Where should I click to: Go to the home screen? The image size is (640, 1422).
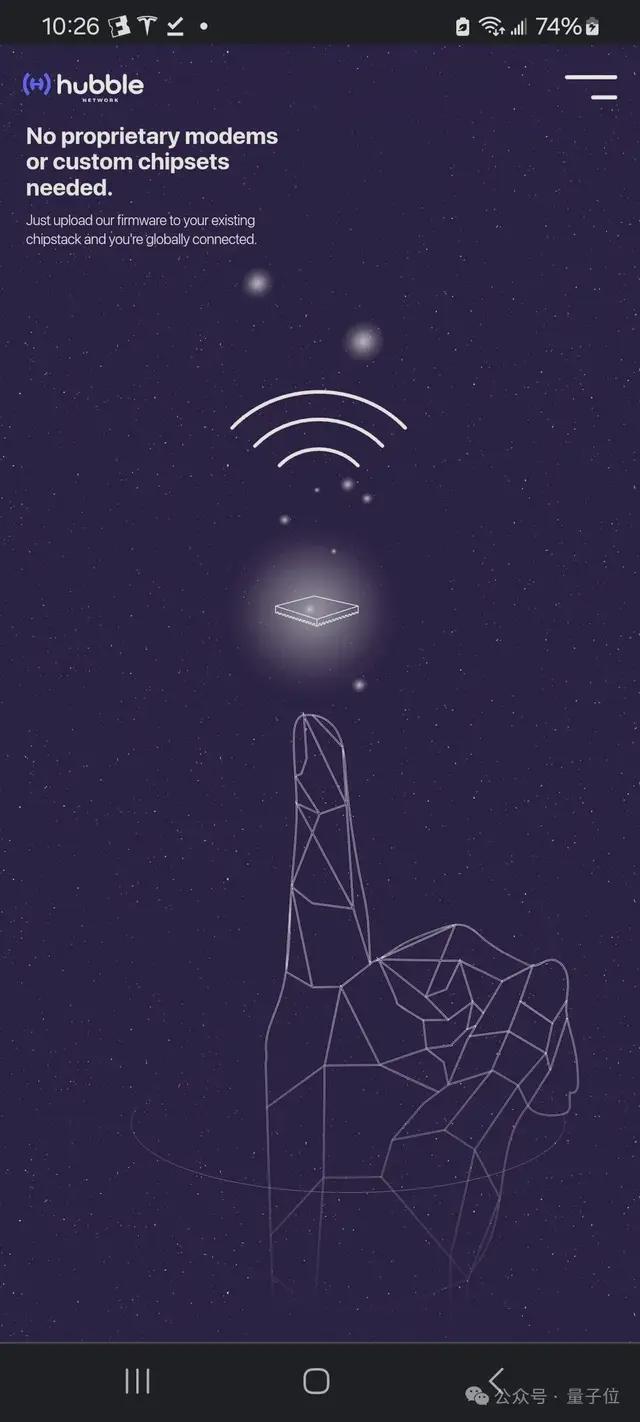tap(316, 1381)
